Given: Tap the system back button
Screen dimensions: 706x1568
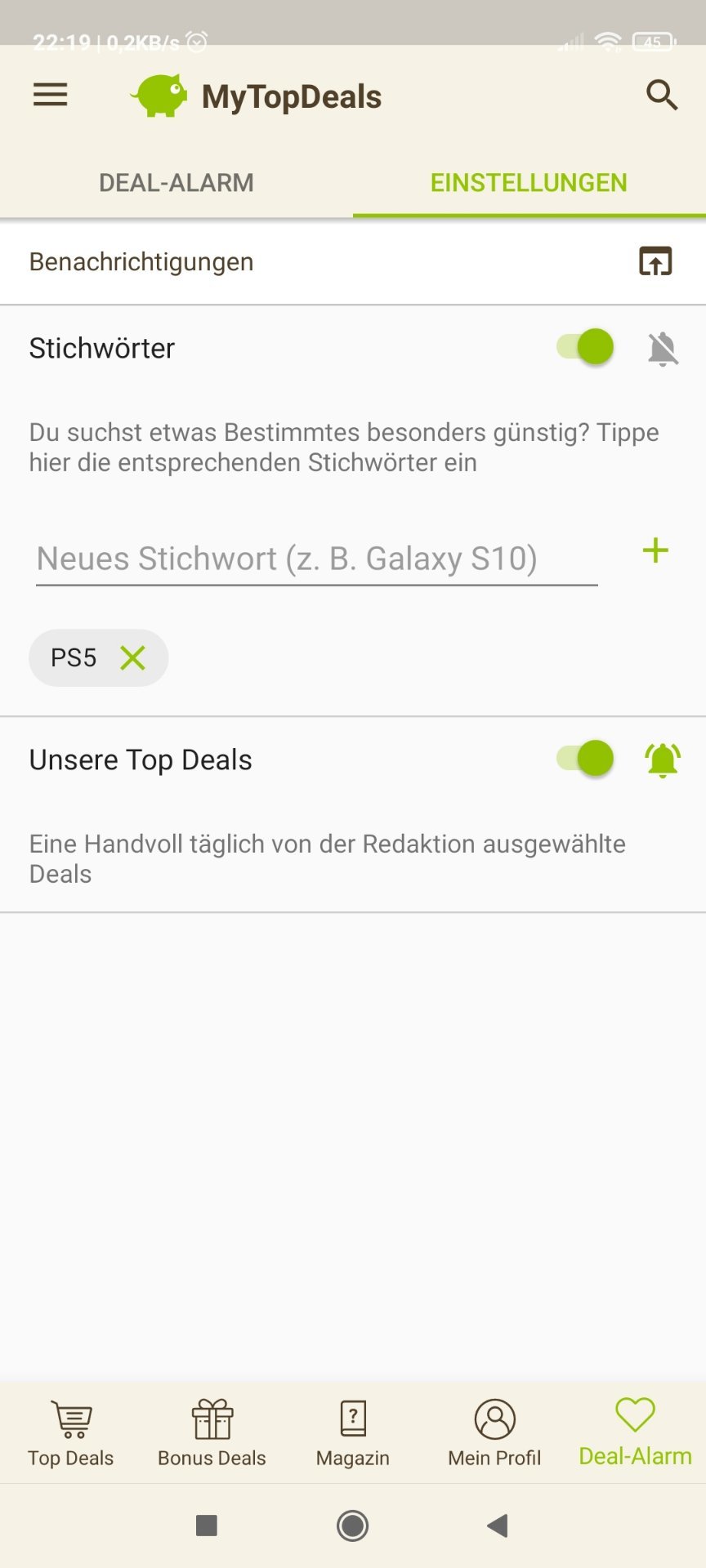Looking at the screenshot, I should (497, 1526).
